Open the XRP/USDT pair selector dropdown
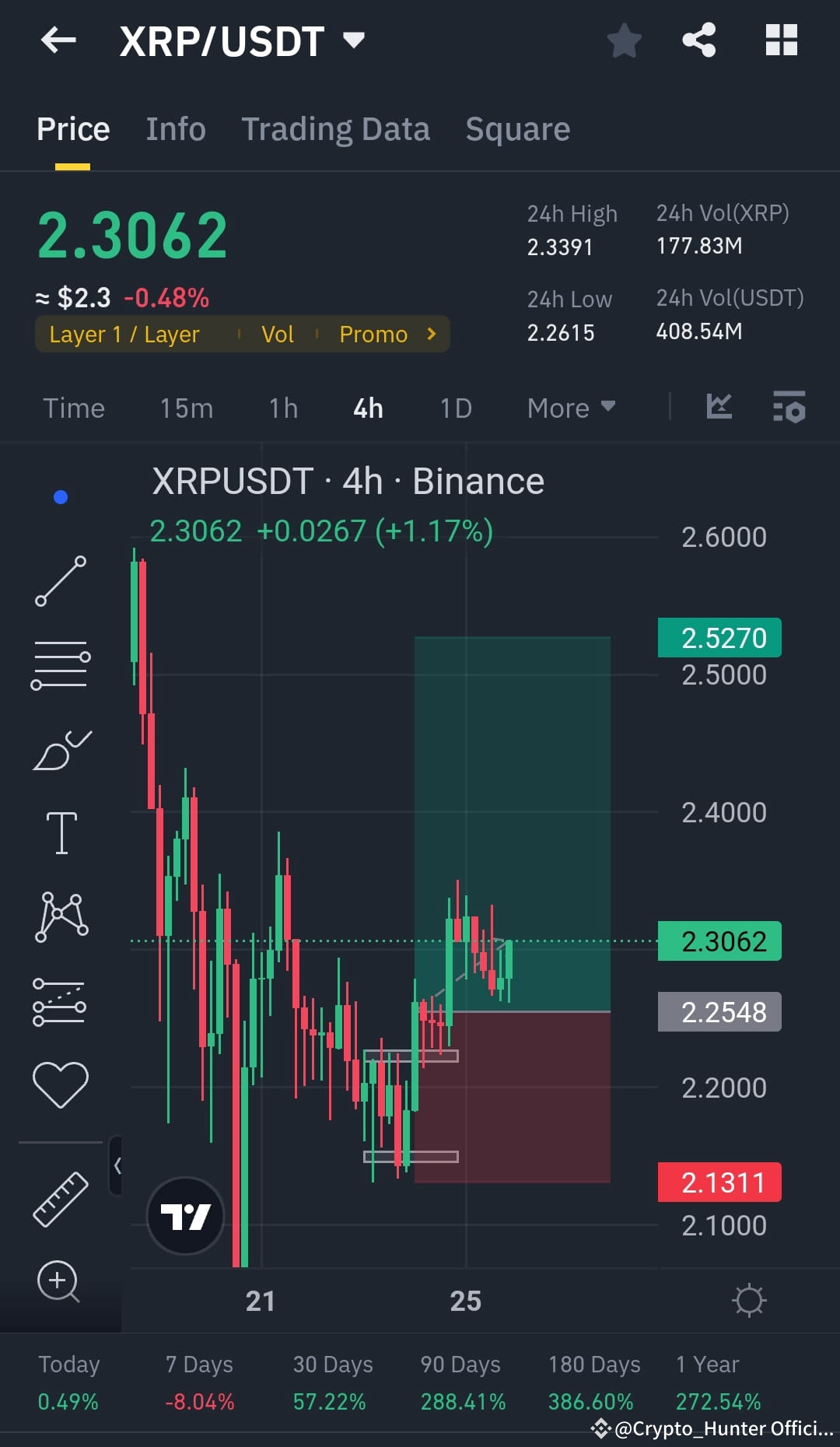 click(x=354, y=40)
